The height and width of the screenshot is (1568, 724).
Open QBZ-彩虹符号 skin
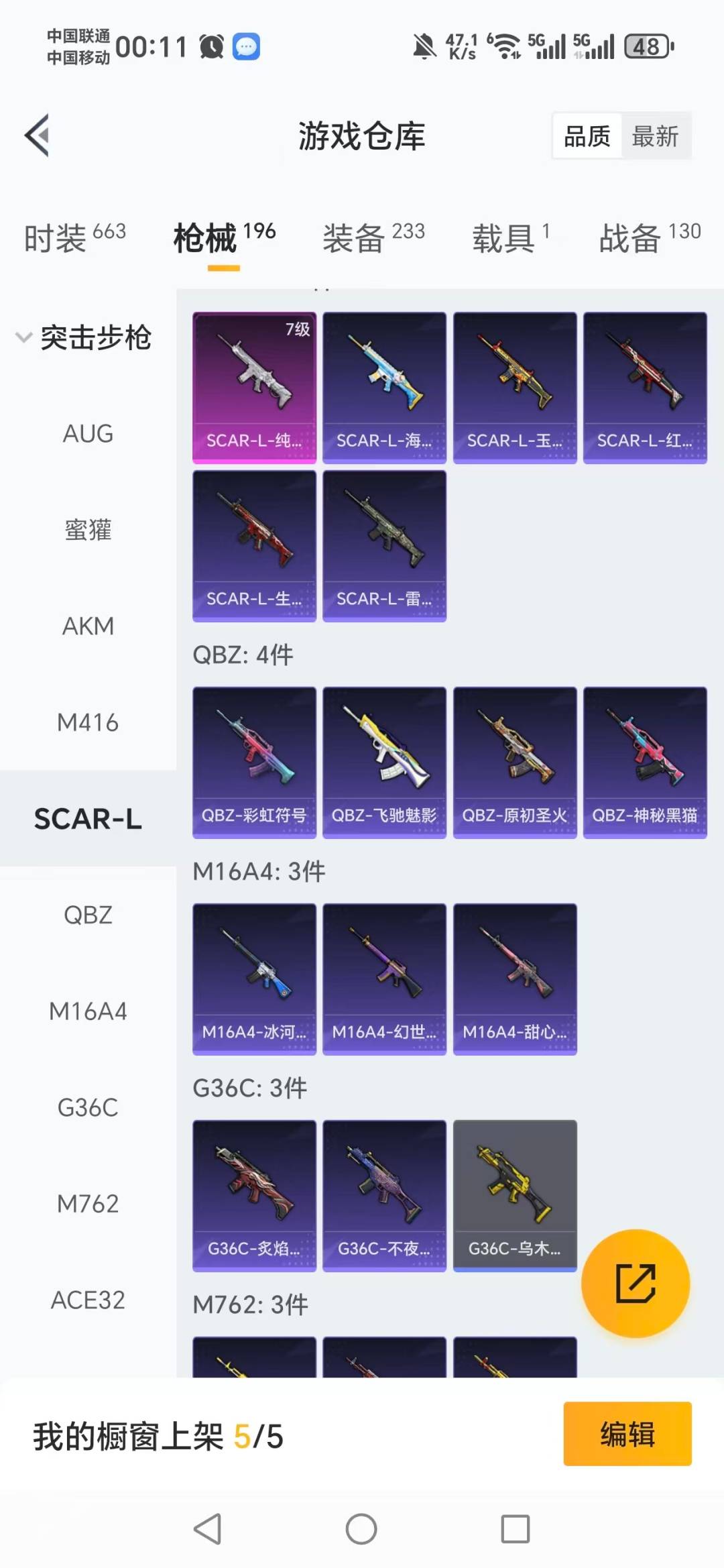254,762
